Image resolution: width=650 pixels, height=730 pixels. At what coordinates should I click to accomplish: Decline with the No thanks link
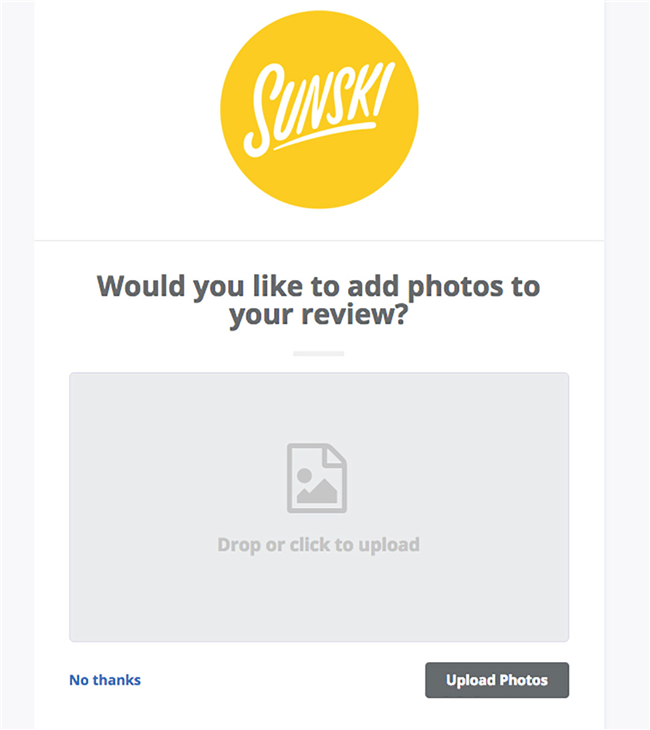[105, 680]
